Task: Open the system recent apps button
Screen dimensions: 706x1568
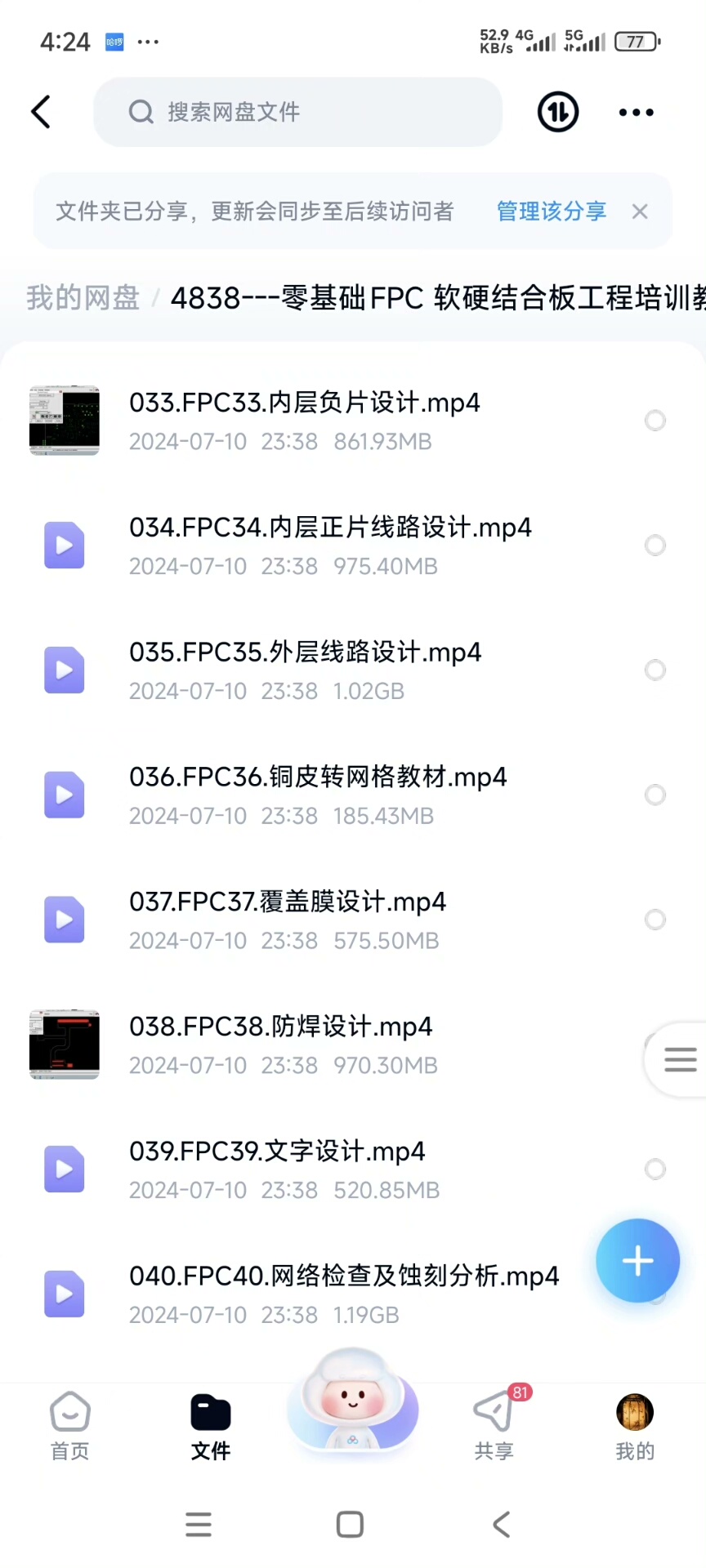Action: tap(199, 1524)
